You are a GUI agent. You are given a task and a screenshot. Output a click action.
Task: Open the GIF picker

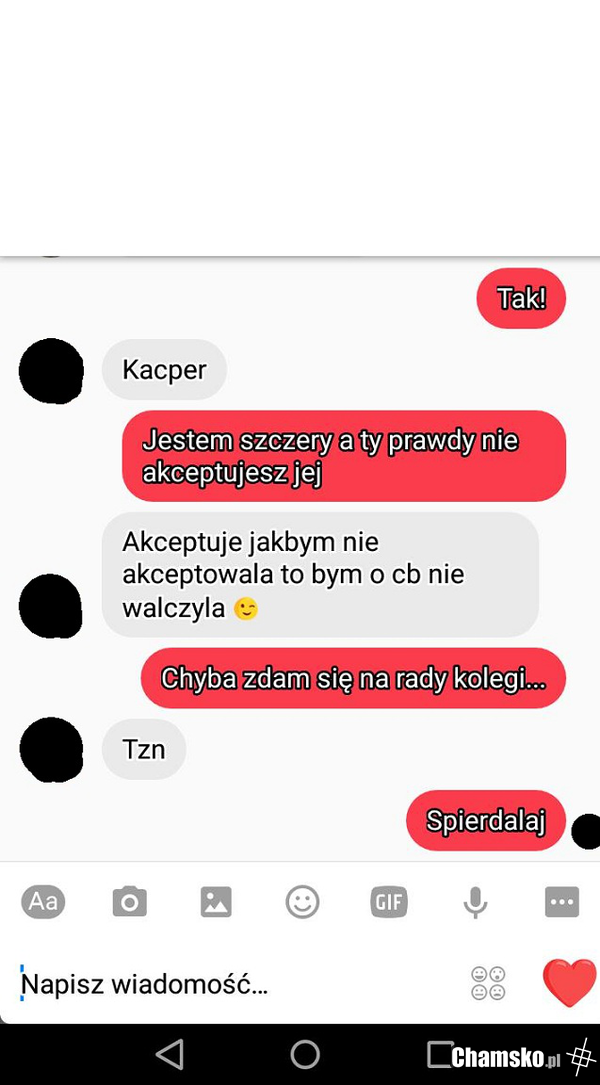click(x=389, y=902)
